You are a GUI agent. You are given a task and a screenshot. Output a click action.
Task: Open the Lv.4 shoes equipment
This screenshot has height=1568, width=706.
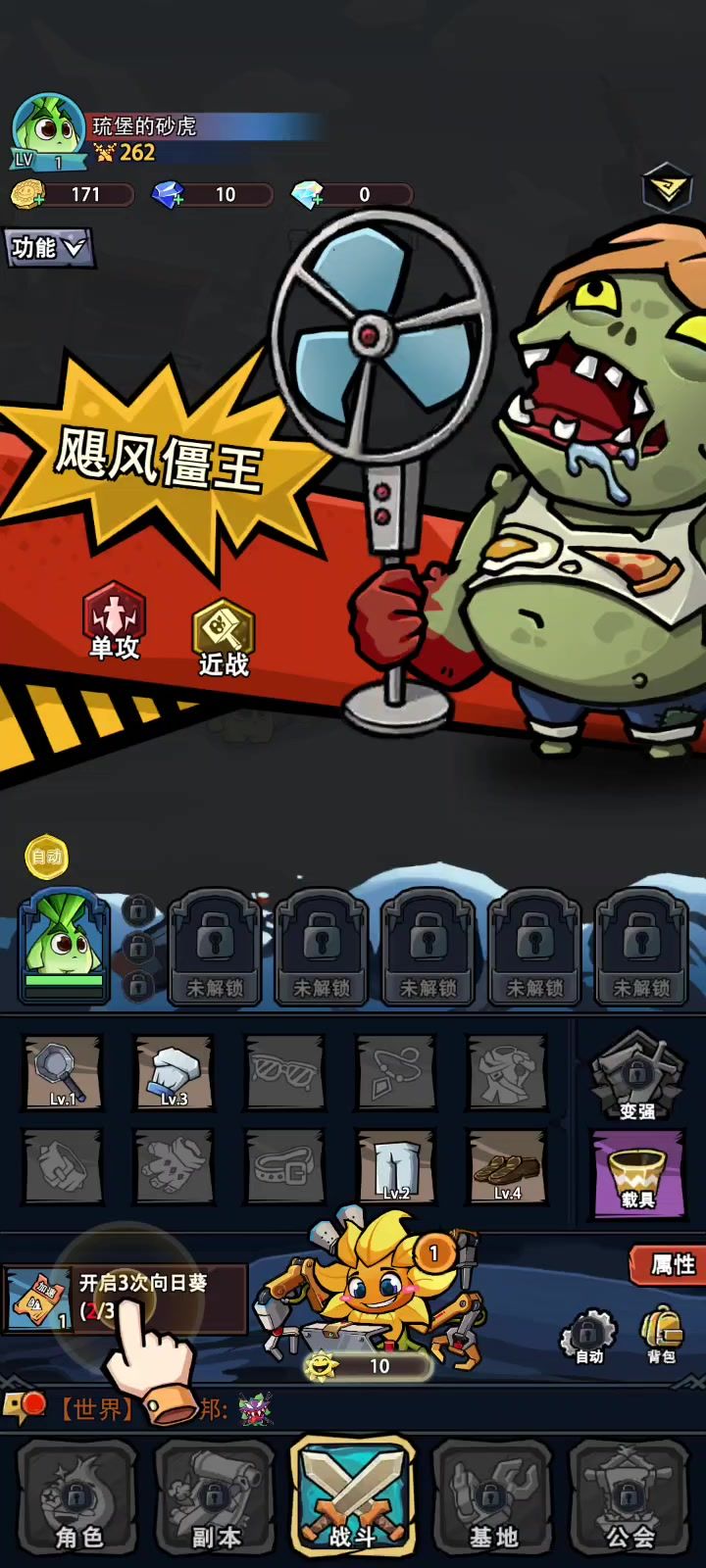pos(507,1166)
